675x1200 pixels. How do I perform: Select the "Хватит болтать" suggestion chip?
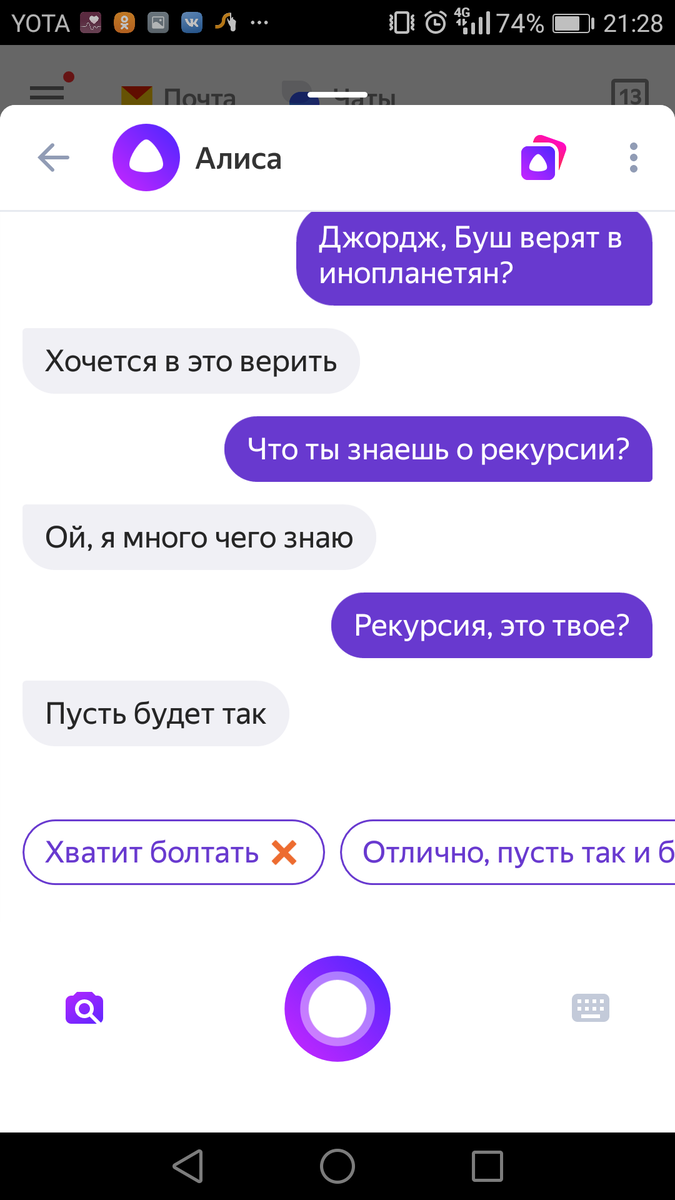click(x=174, y=852)
